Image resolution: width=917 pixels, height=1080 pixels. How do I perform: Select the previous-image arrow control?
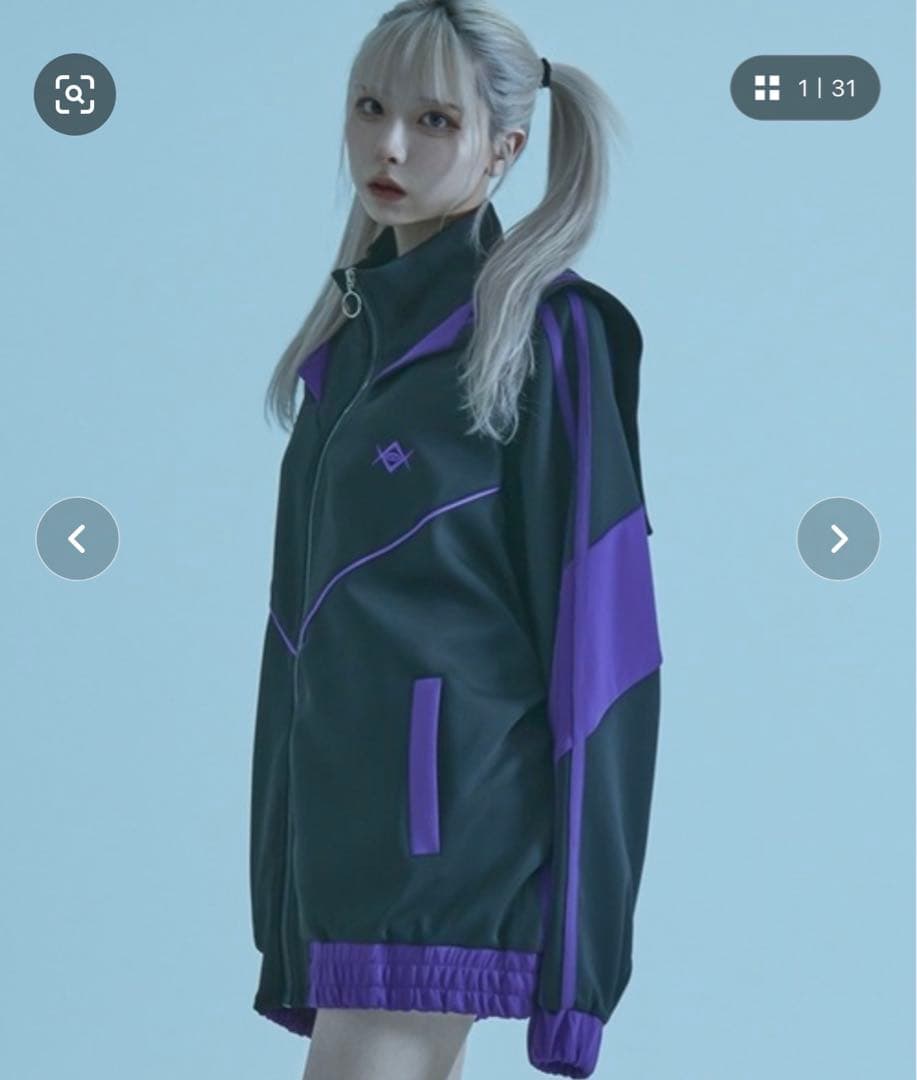78,538
